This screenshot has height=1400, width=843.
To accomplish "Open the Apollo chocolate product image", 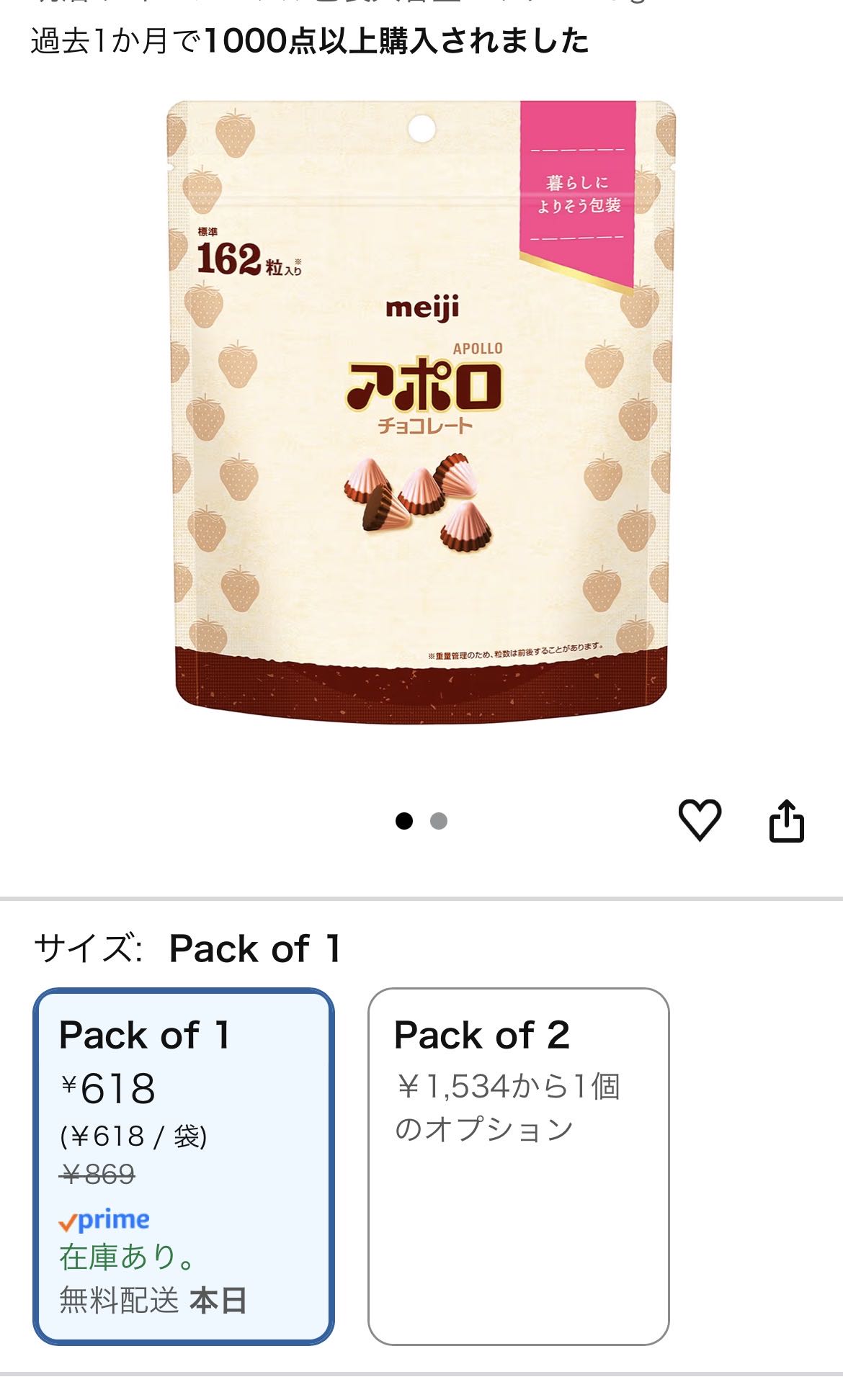I will [421, 412].
